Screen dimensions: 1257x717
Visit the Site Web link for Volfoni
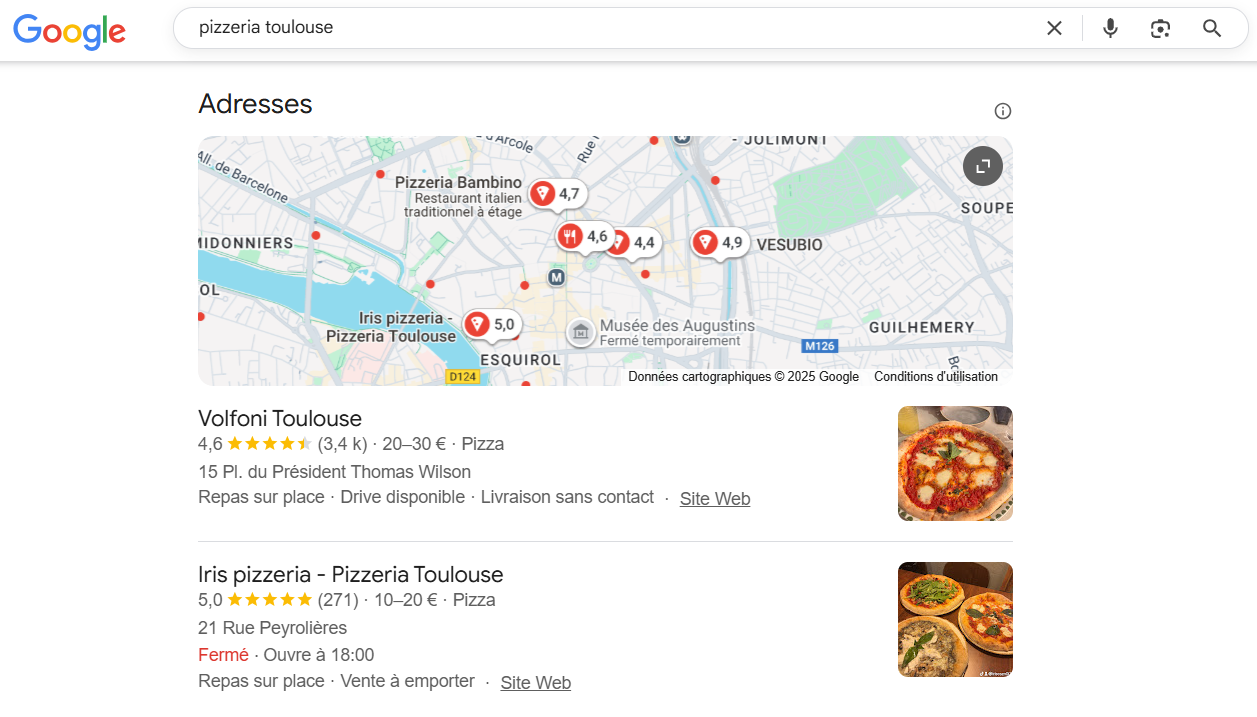coord(714,498)
